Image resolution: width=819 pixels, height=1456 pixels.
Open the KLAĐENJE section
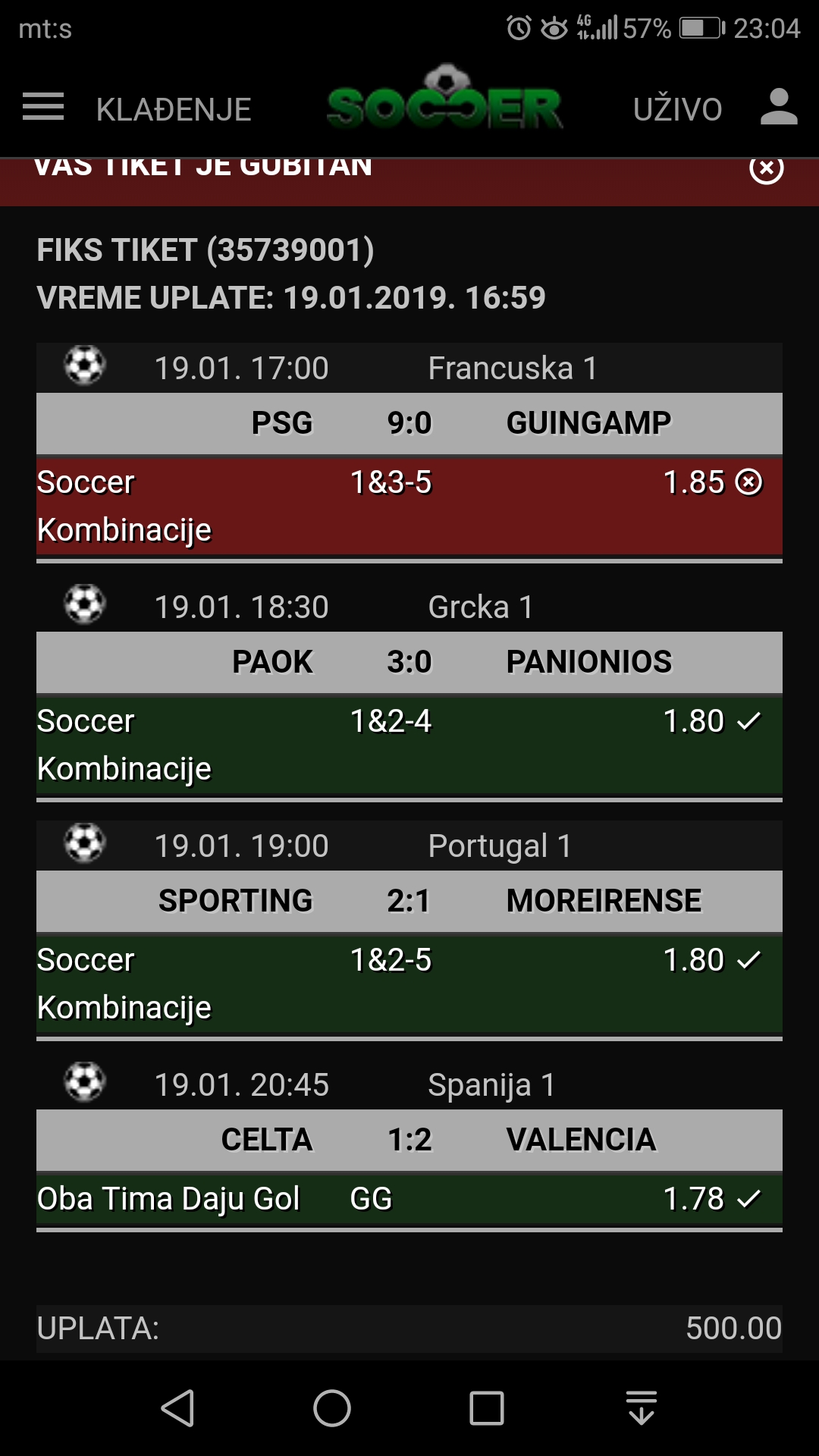tap(174, 109)
